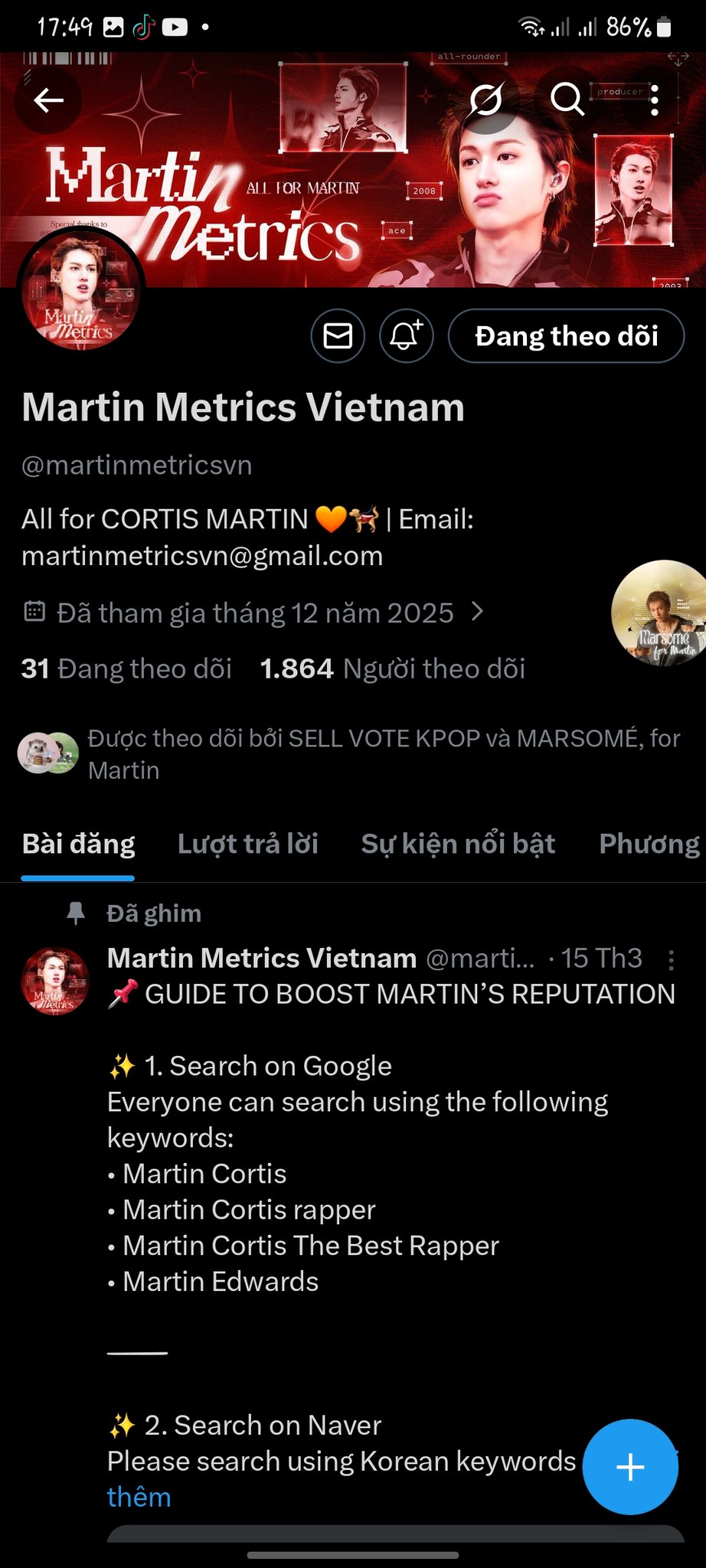View the 31 Đang theo dõi list
The image size is (706, 1568).
[x=127, y=668]
